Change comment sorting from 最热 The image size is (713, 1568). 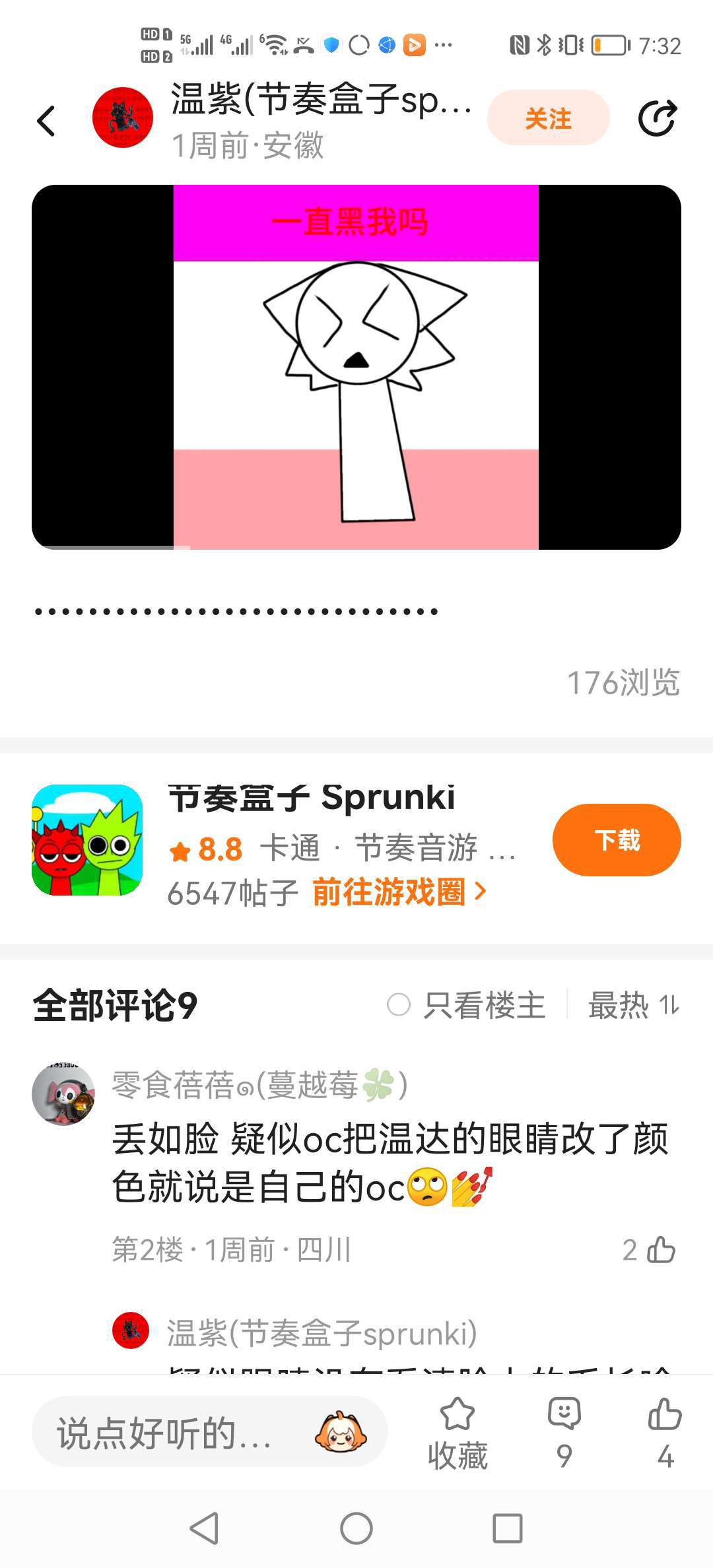tap(634, 1005)
